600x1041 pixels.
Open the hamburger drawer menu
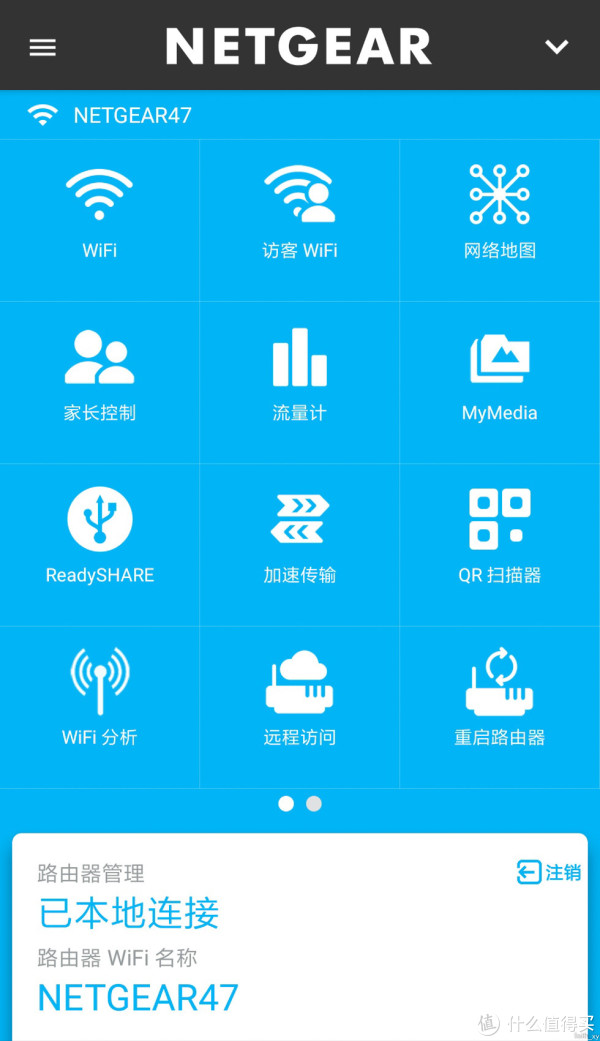(x=42, y=47)
